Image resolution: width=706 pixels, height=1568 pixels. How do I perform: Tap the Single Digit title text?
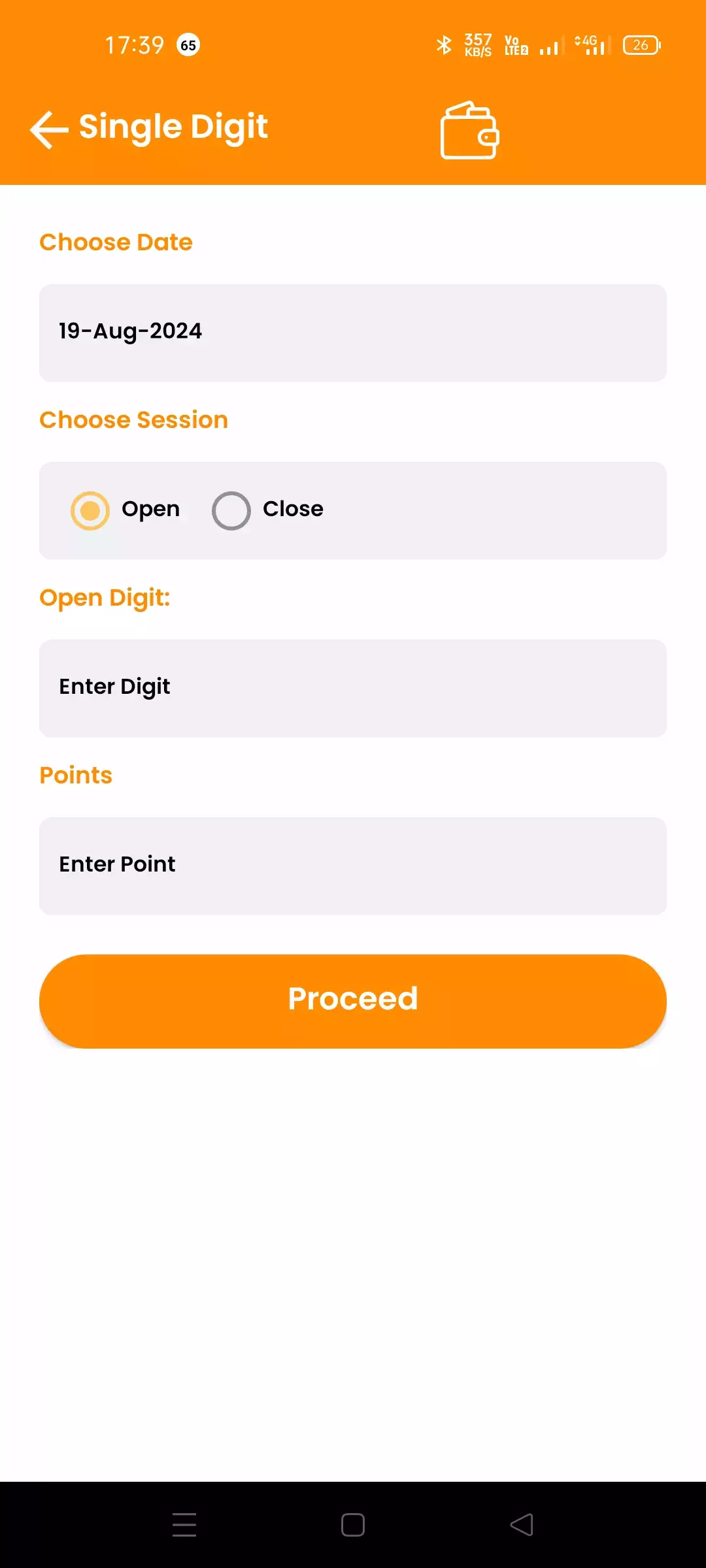(x=173, y=127)
